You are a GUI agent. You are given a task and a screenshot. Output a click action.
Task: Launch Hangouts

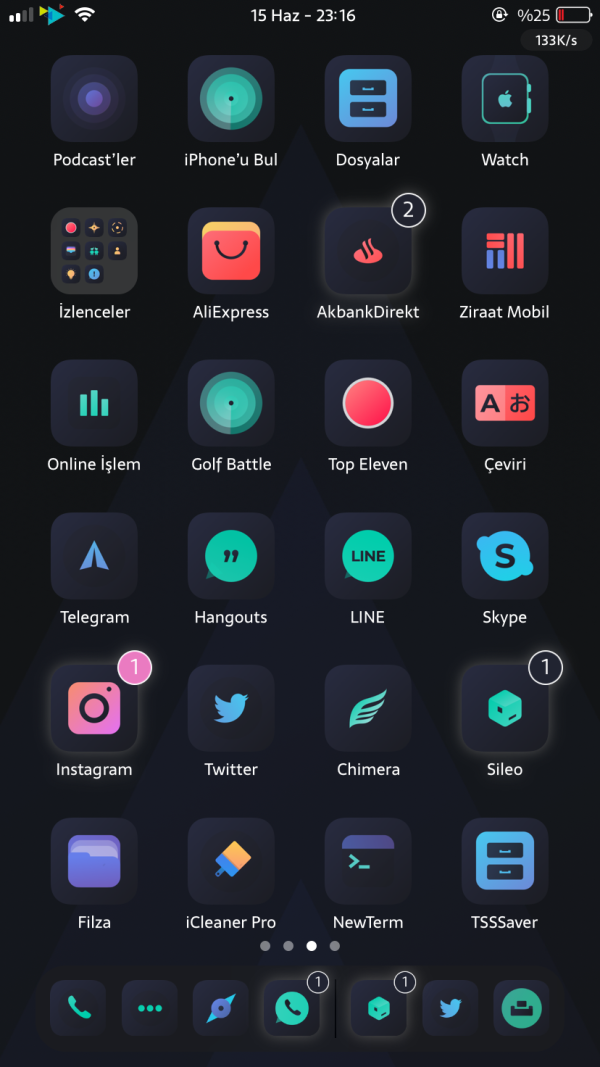(231, 556)
